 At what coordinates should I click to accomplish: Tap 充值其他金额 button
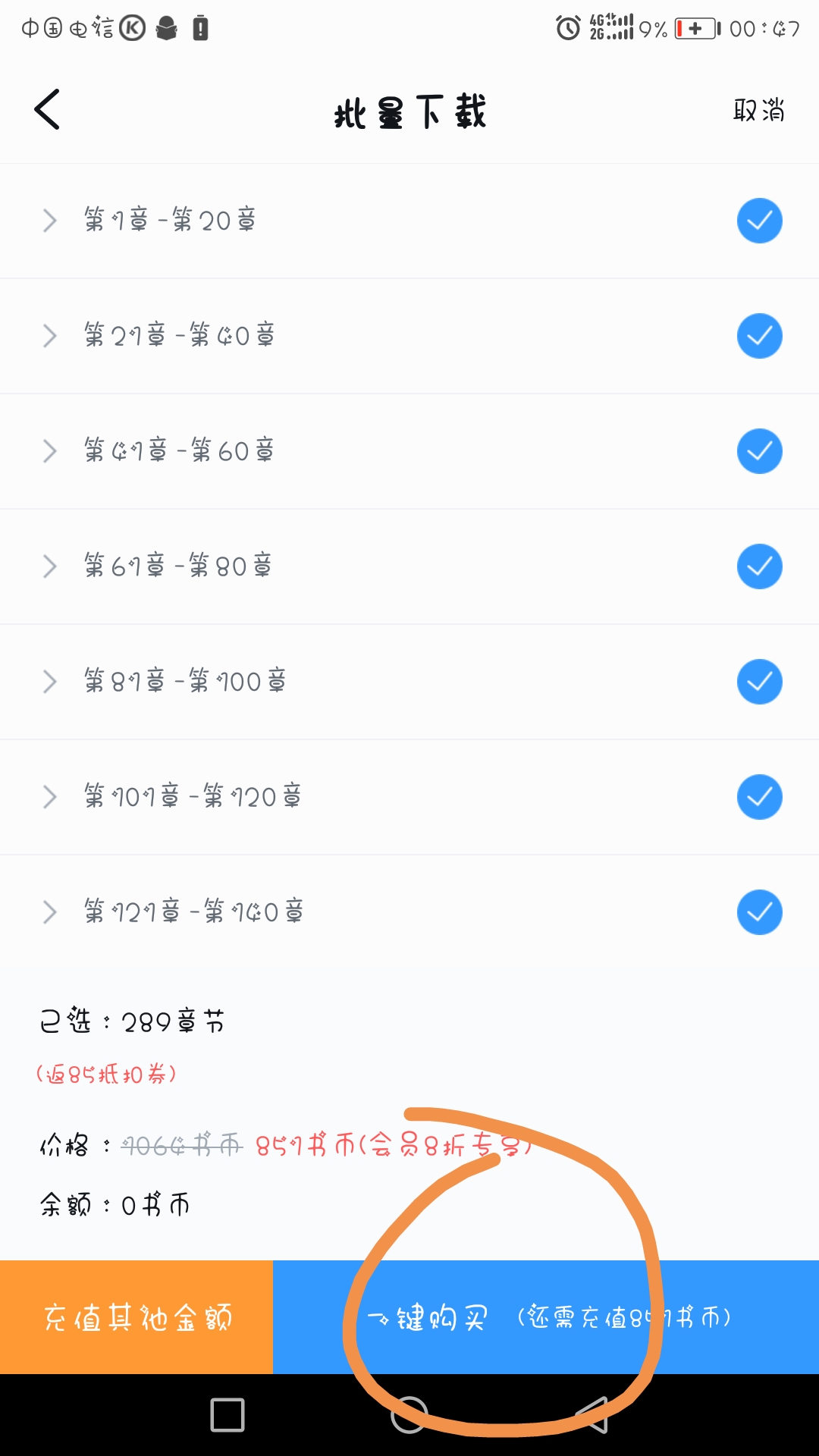pyautogui.click(x=136, y=1317)
